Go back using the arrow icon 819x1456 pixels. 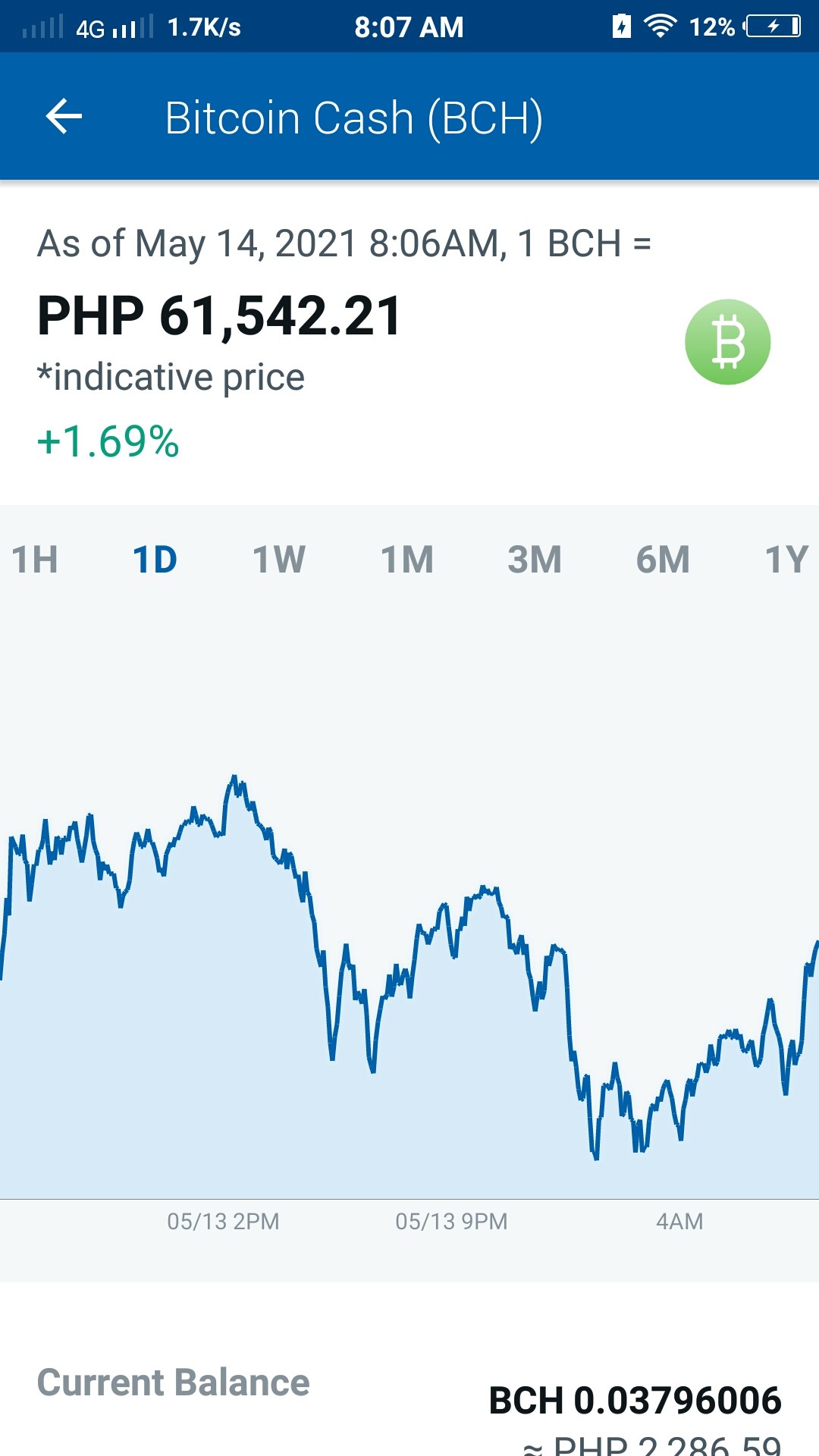point(64,117)
